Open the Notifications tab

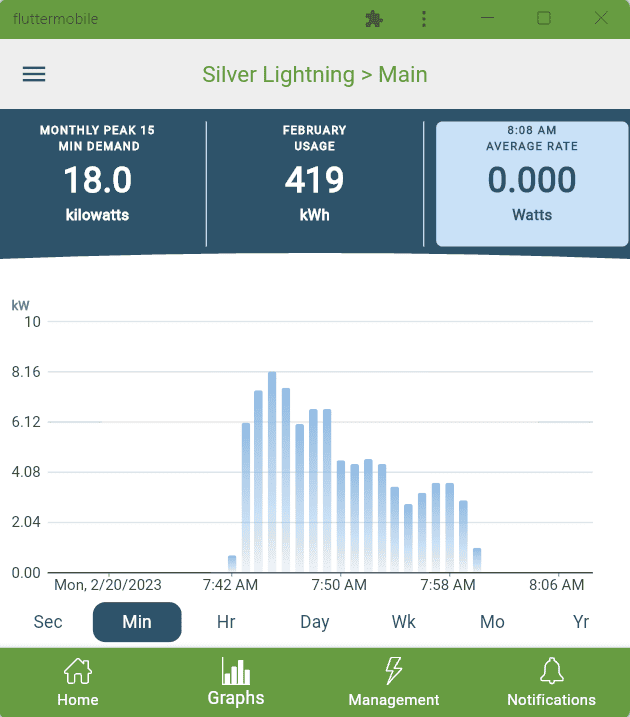click(551, 682)
